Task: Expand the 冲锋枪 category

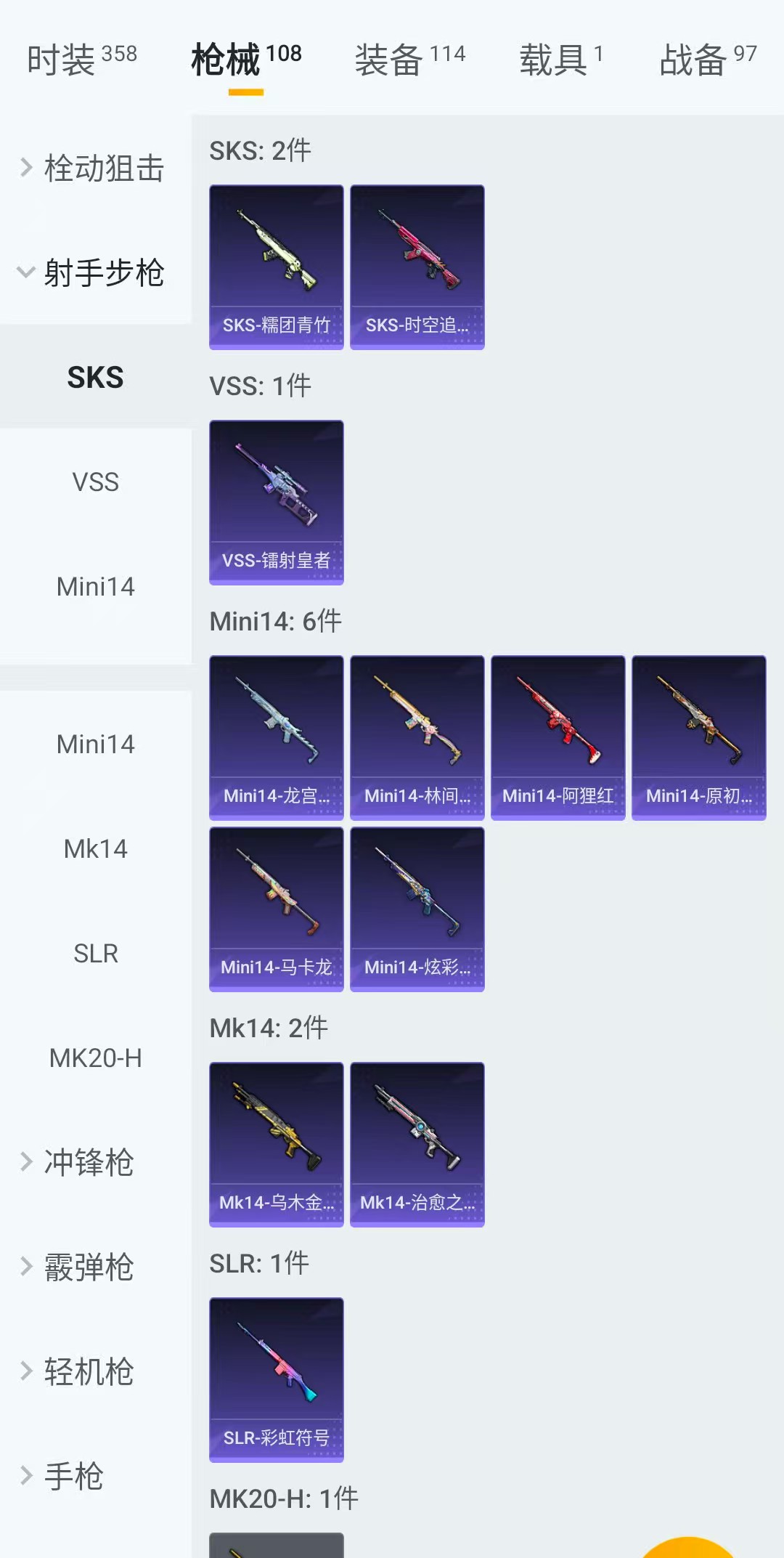Action: [x=80, y=1162]
